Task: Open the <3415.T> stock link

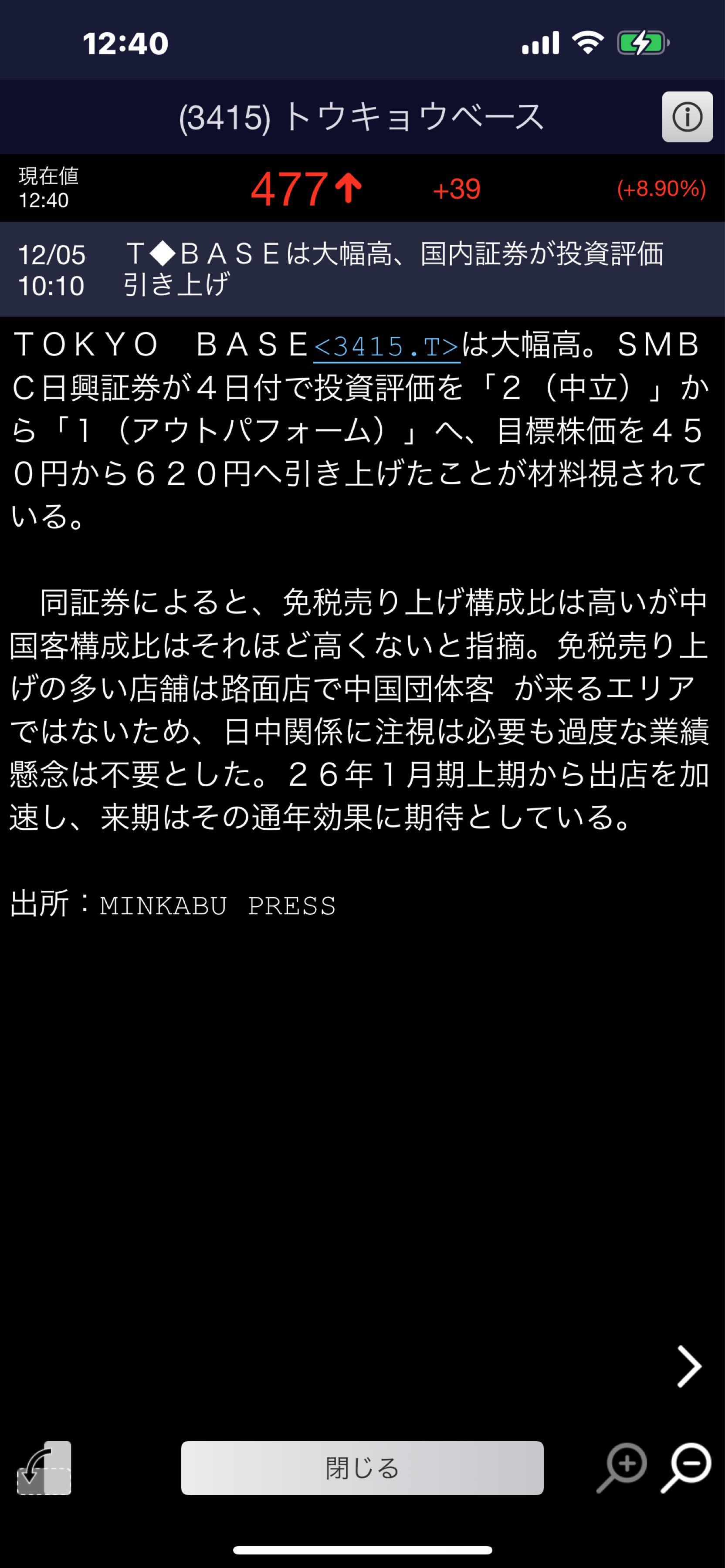Action: 386,347
